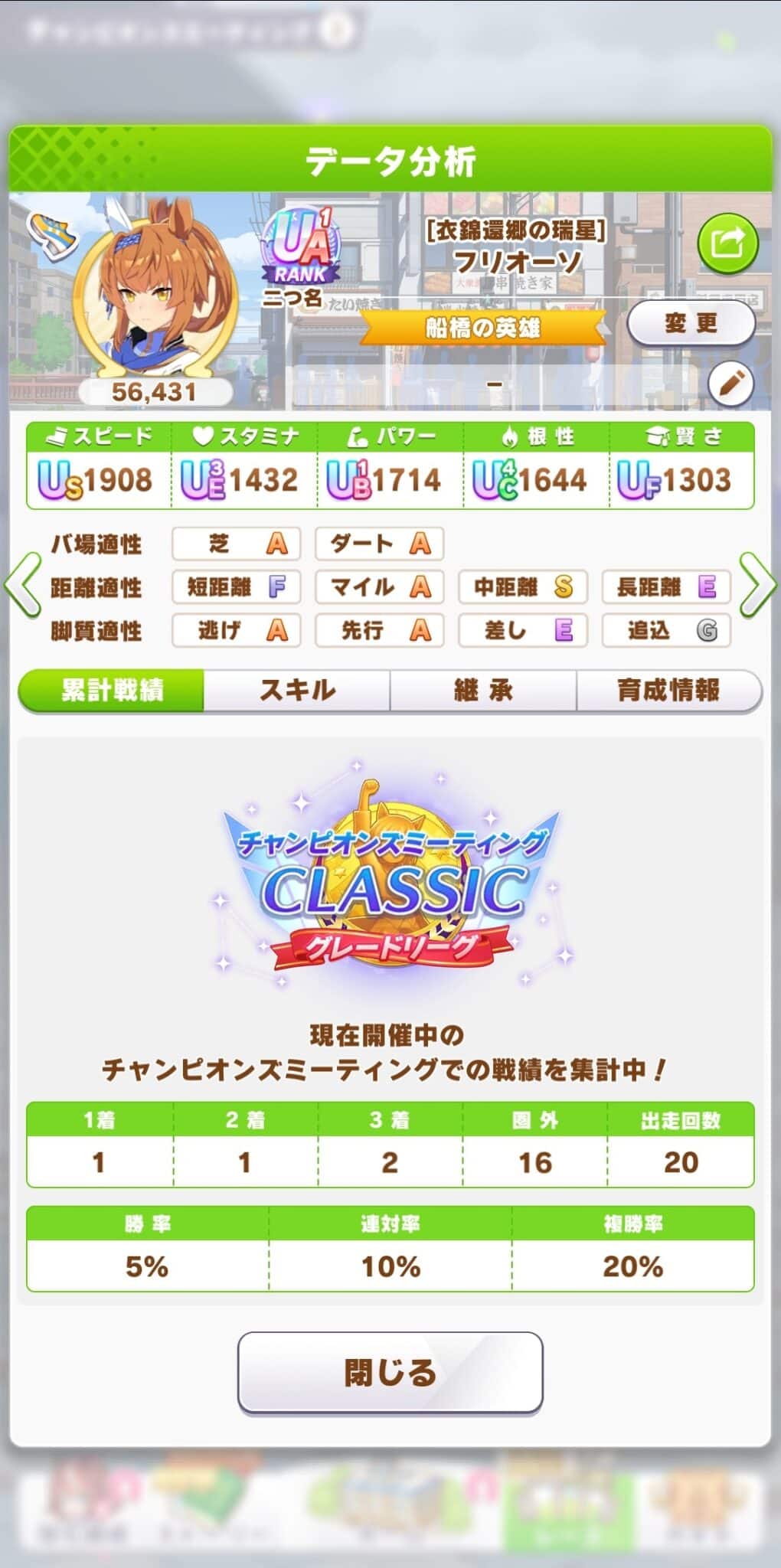Go to next character with right arrow
781x1568 pixels.
pos(758,586)
